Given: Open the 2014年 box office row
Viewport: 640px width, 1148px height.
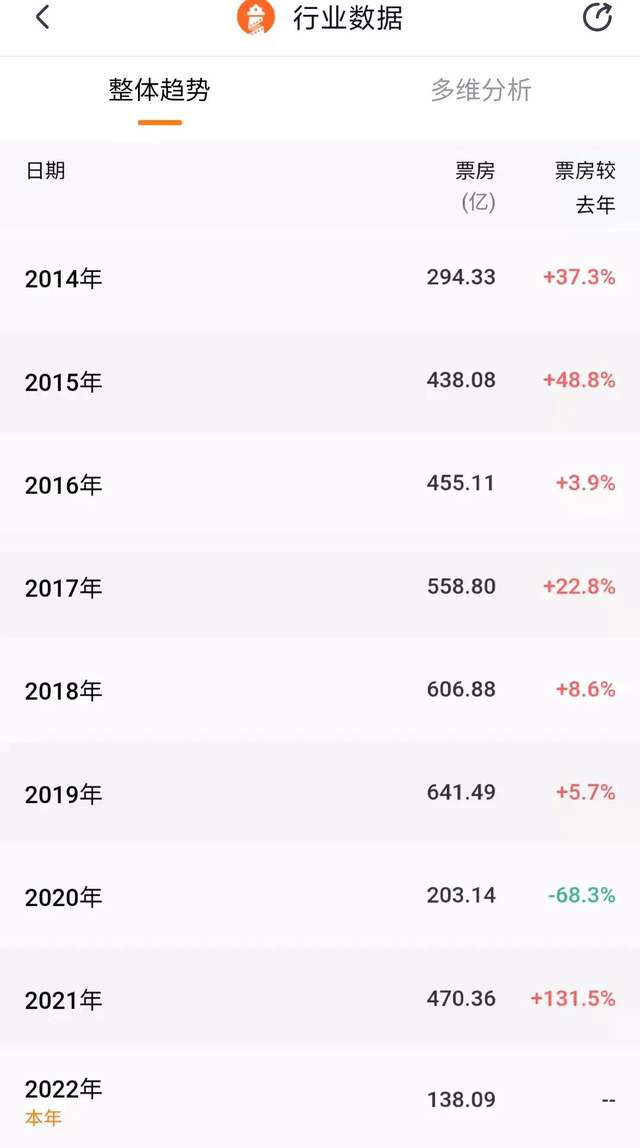Looking at the screenshot, I should click(320, 277).
